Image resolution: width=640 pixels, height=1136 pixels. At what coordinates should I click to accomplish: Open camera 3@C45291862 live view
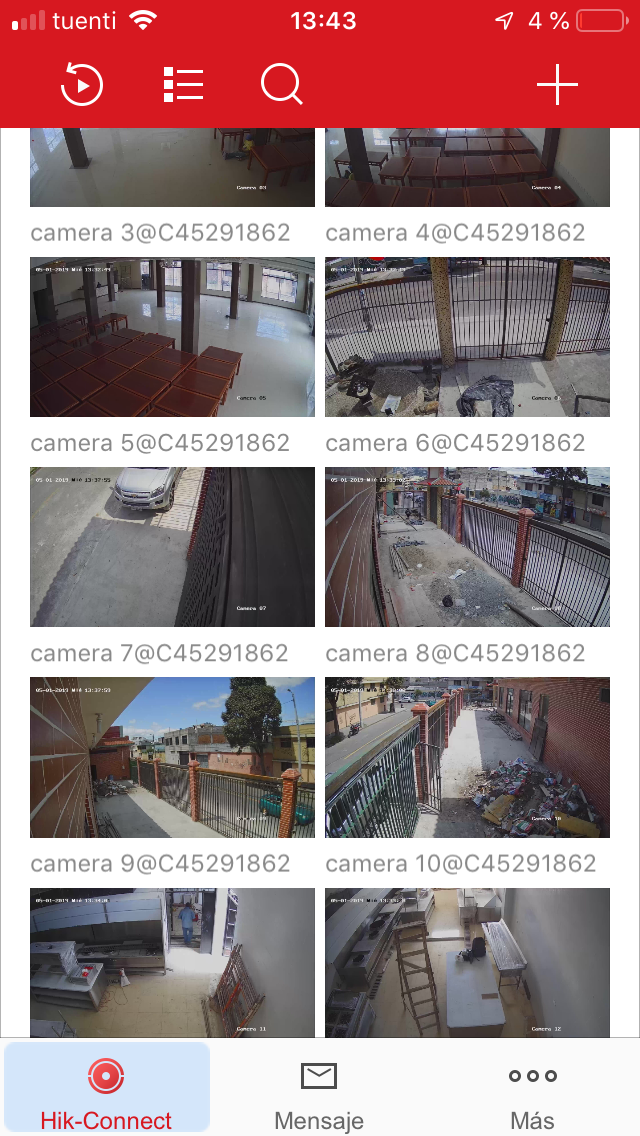172,168
